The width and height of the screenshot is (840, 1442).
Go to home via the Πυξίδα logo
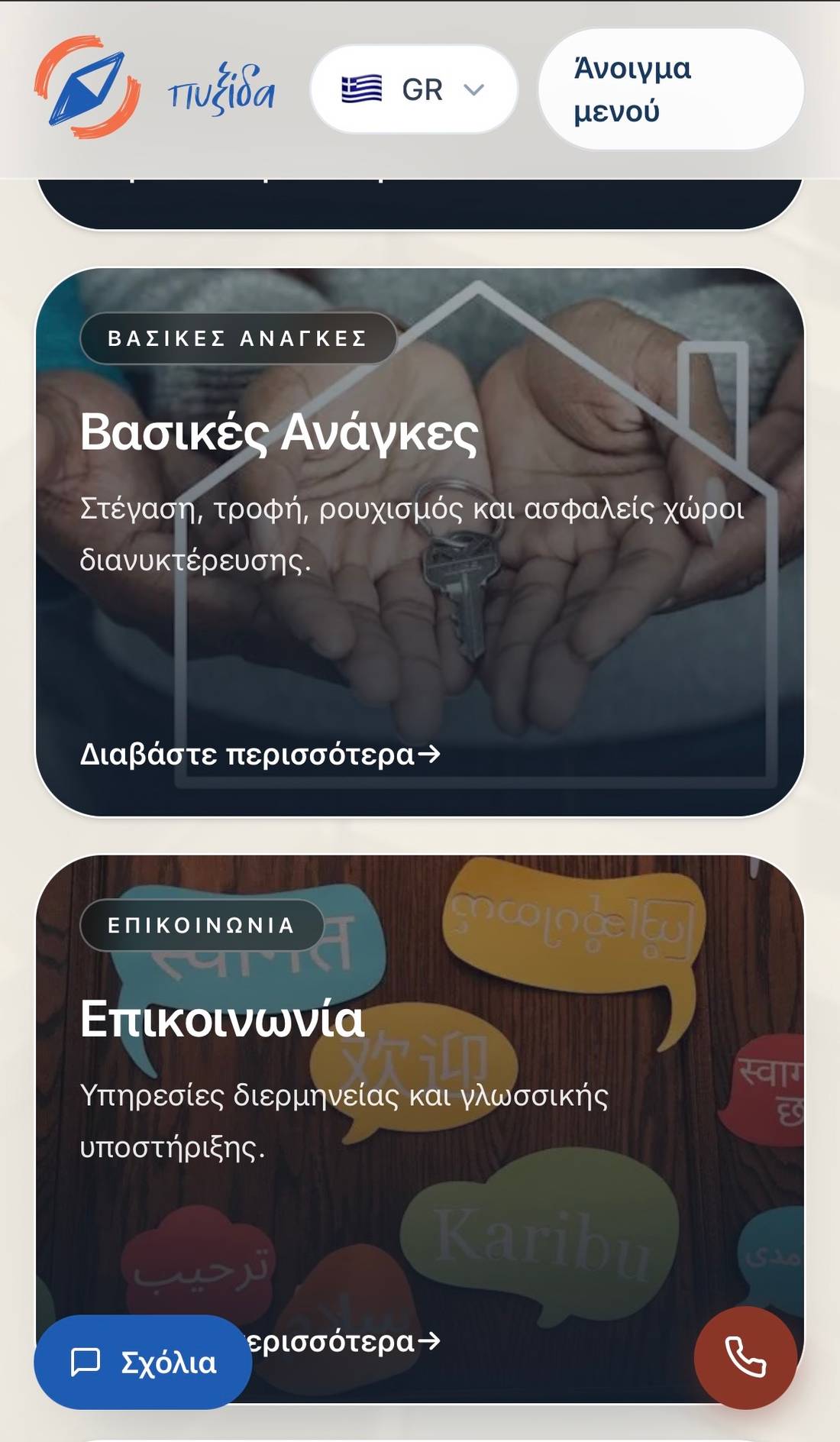[x=154, y=88]
